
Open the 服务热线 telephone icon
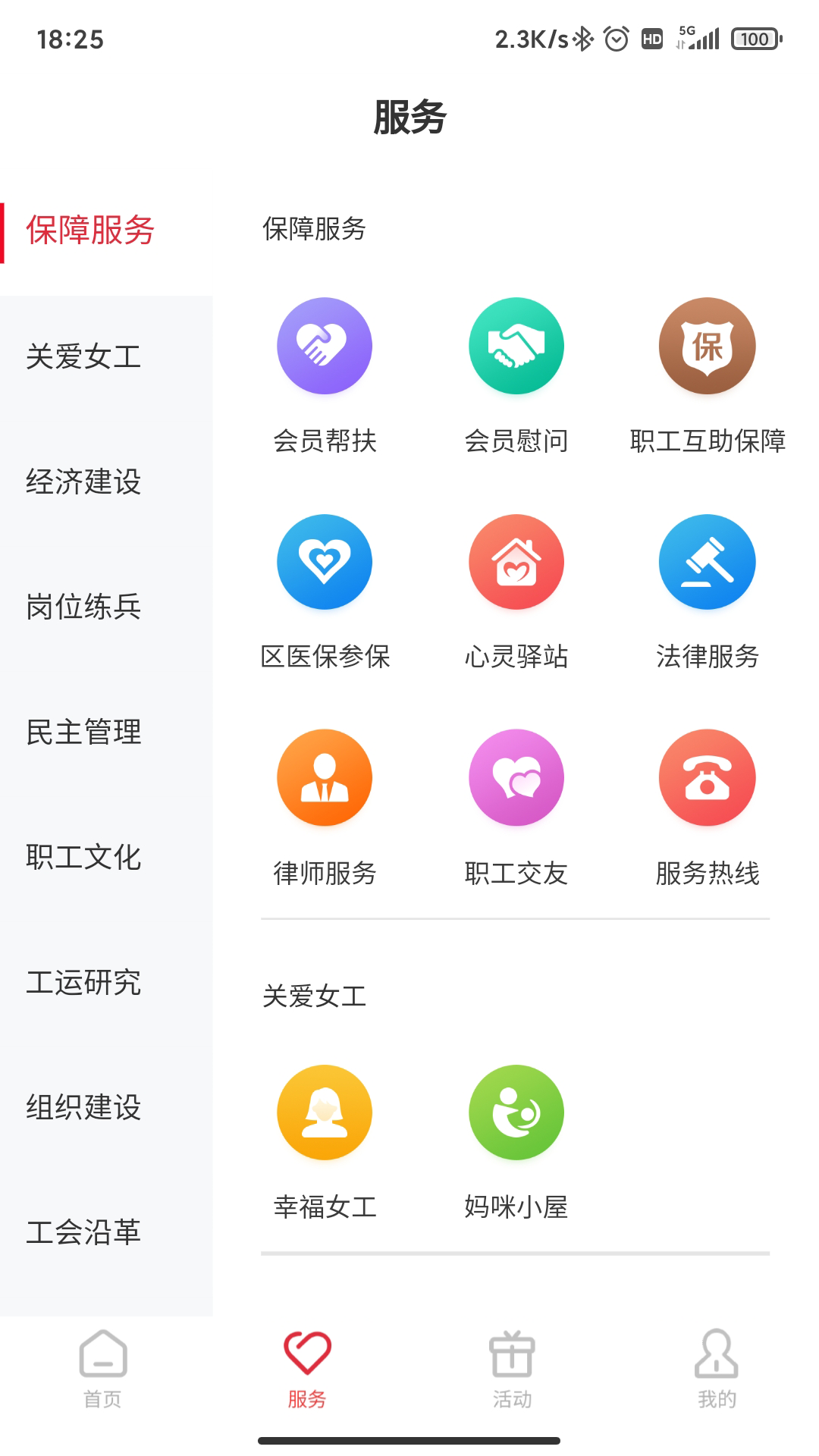[x=706, y=777]
